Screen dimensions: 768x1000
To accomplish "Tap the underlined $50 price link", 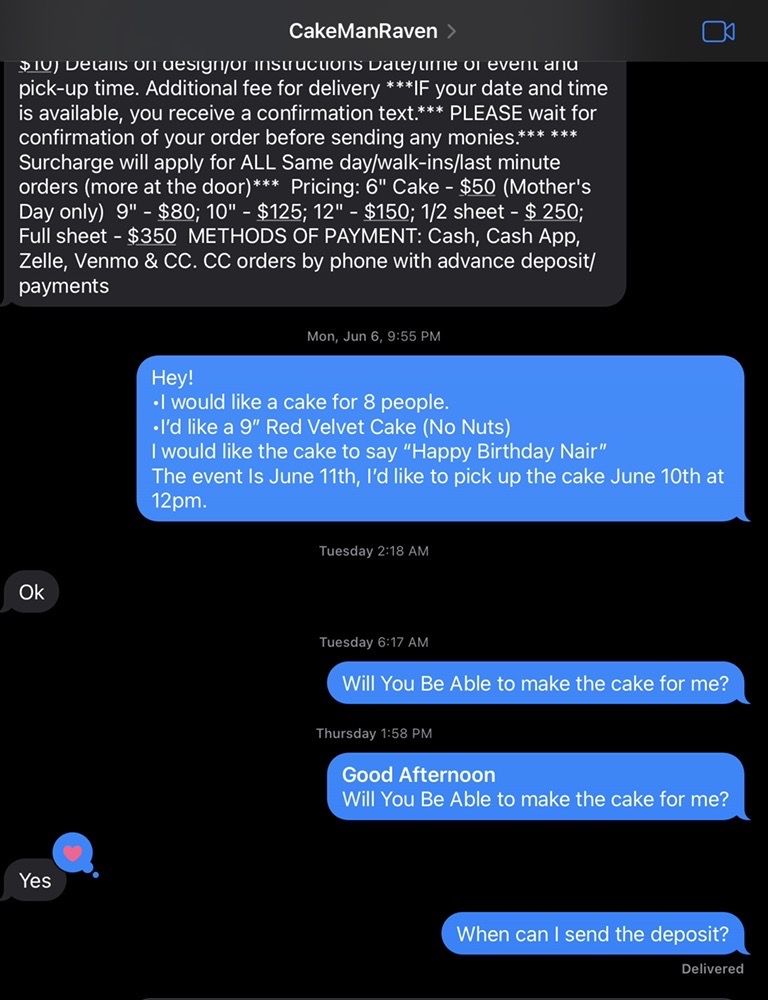I will coord(478,187).
